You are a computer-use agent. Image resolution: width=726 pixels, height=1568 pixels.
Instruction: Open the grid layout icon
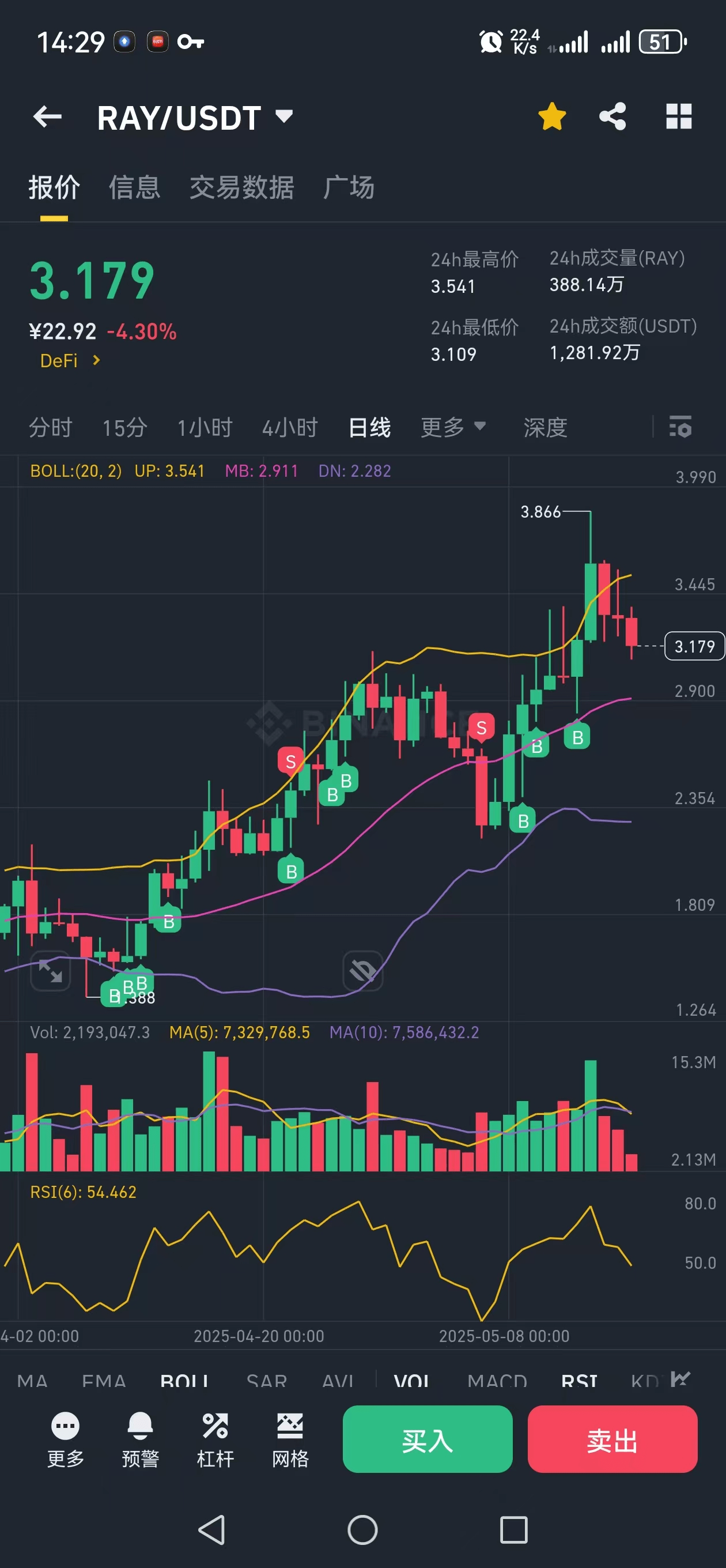pos(679,116)
